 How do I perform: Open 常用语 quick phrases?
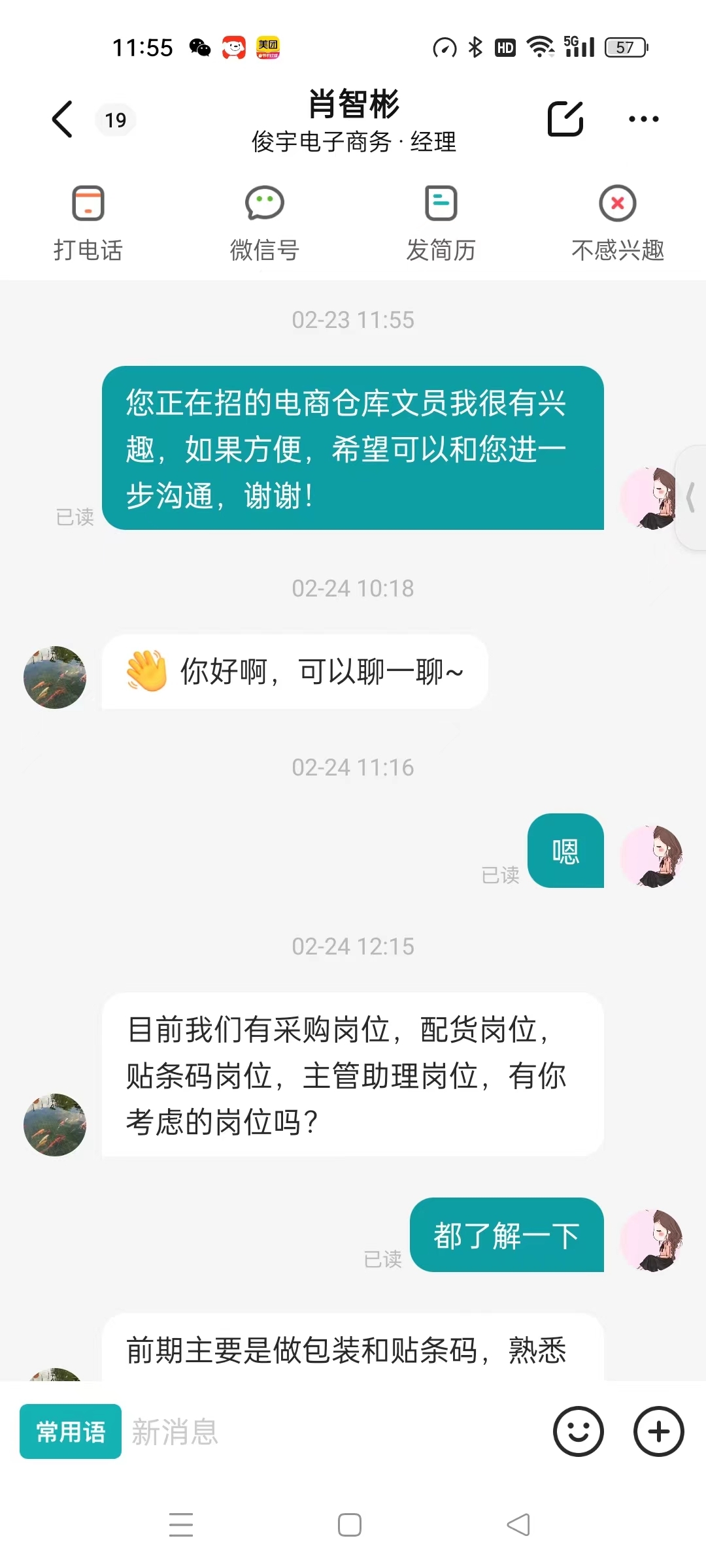[x=71, y=1431]
